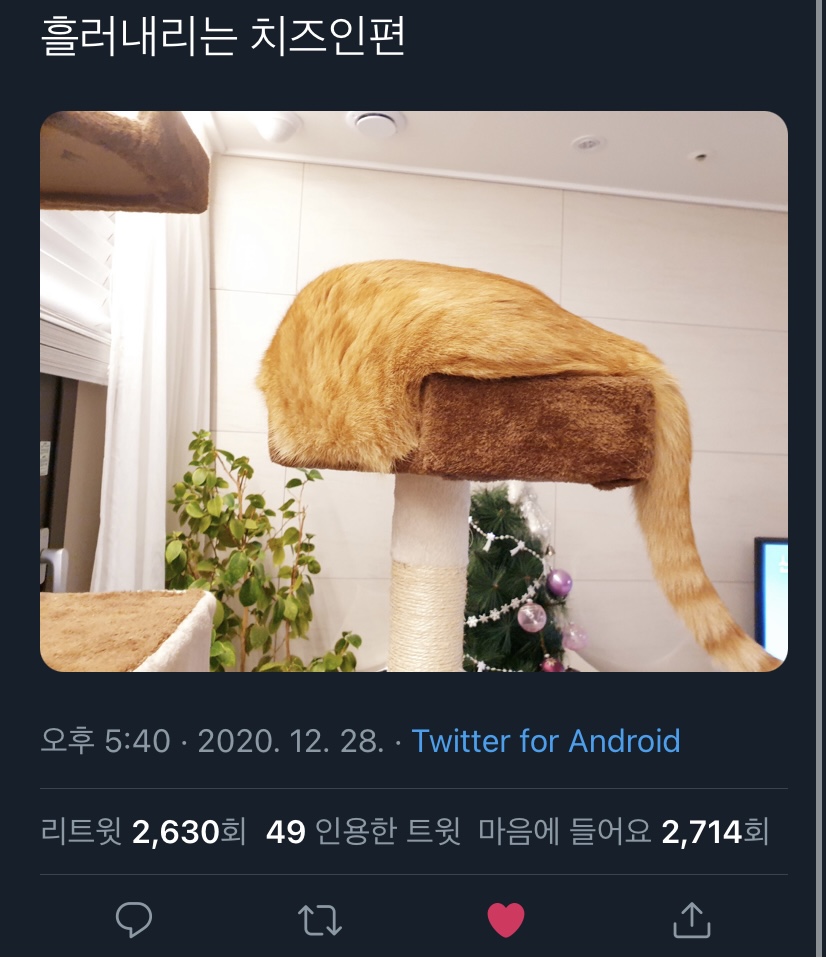View the 2,630 retweets list

[x=143, y=831]
